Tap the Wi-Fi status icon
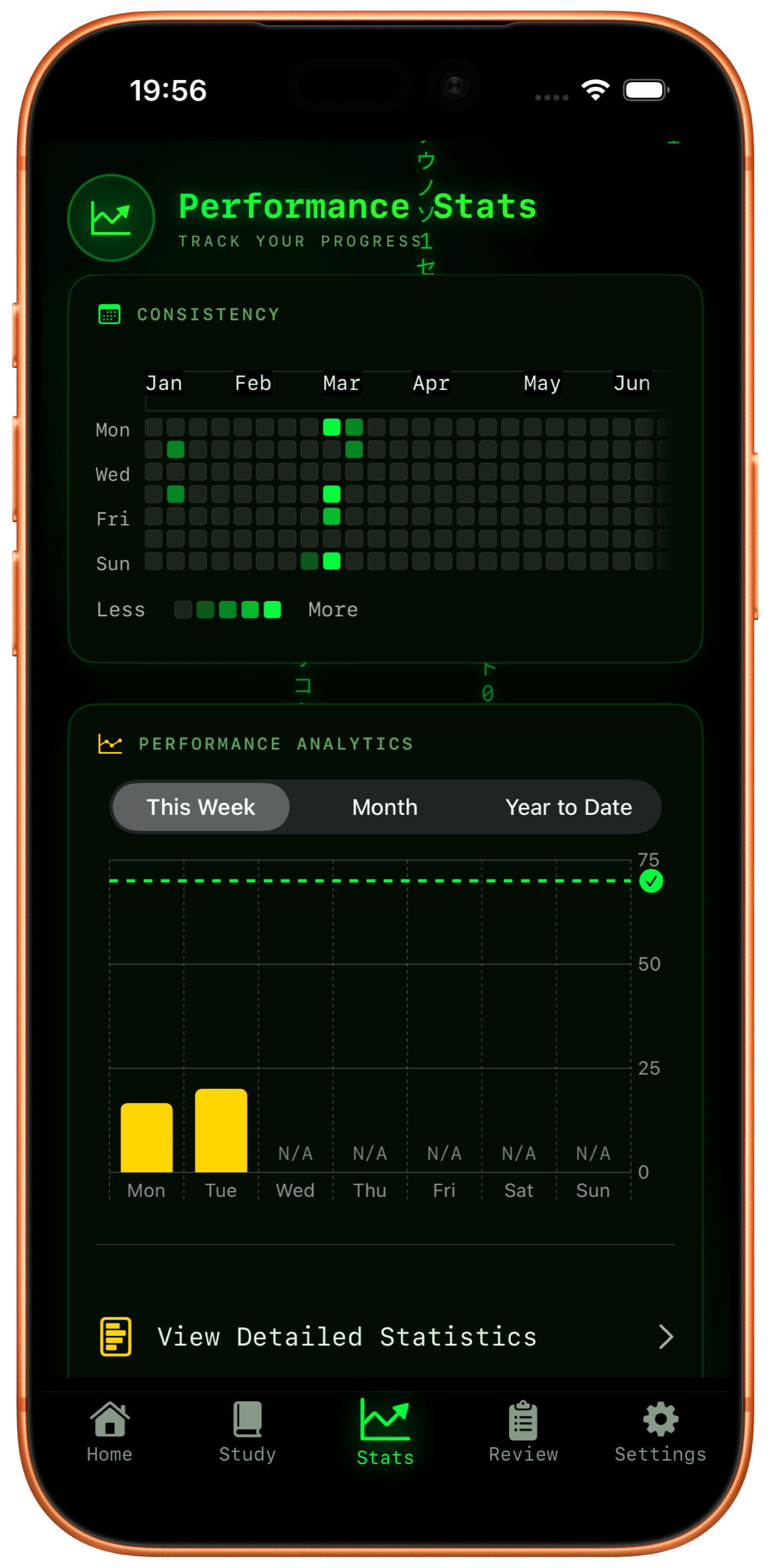 595,89
